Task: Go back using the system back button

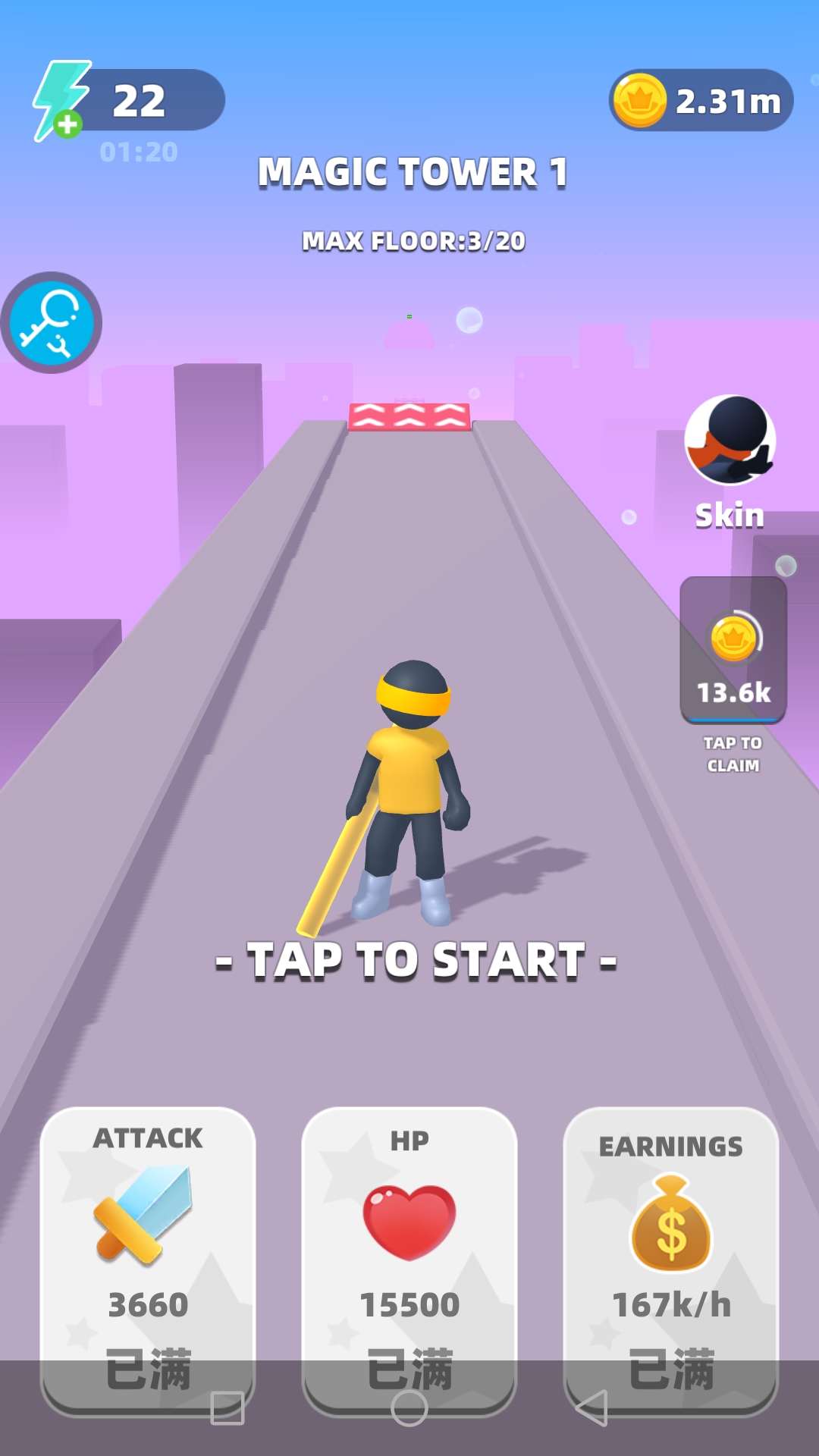Action: pos(591,1408)
